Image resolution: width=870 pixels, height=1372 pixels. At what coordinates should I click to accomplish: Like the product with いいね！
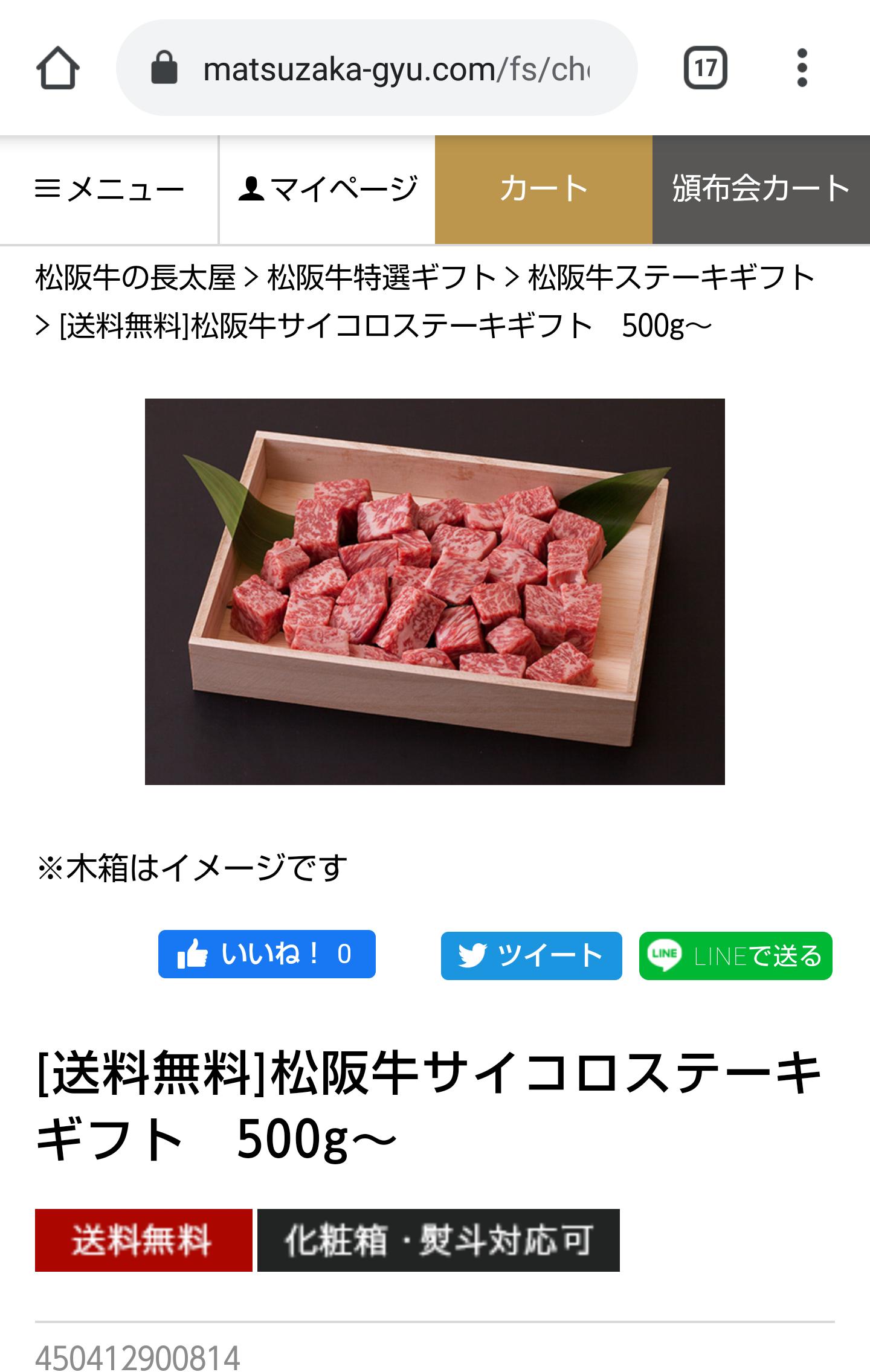(x=266, y=955)
